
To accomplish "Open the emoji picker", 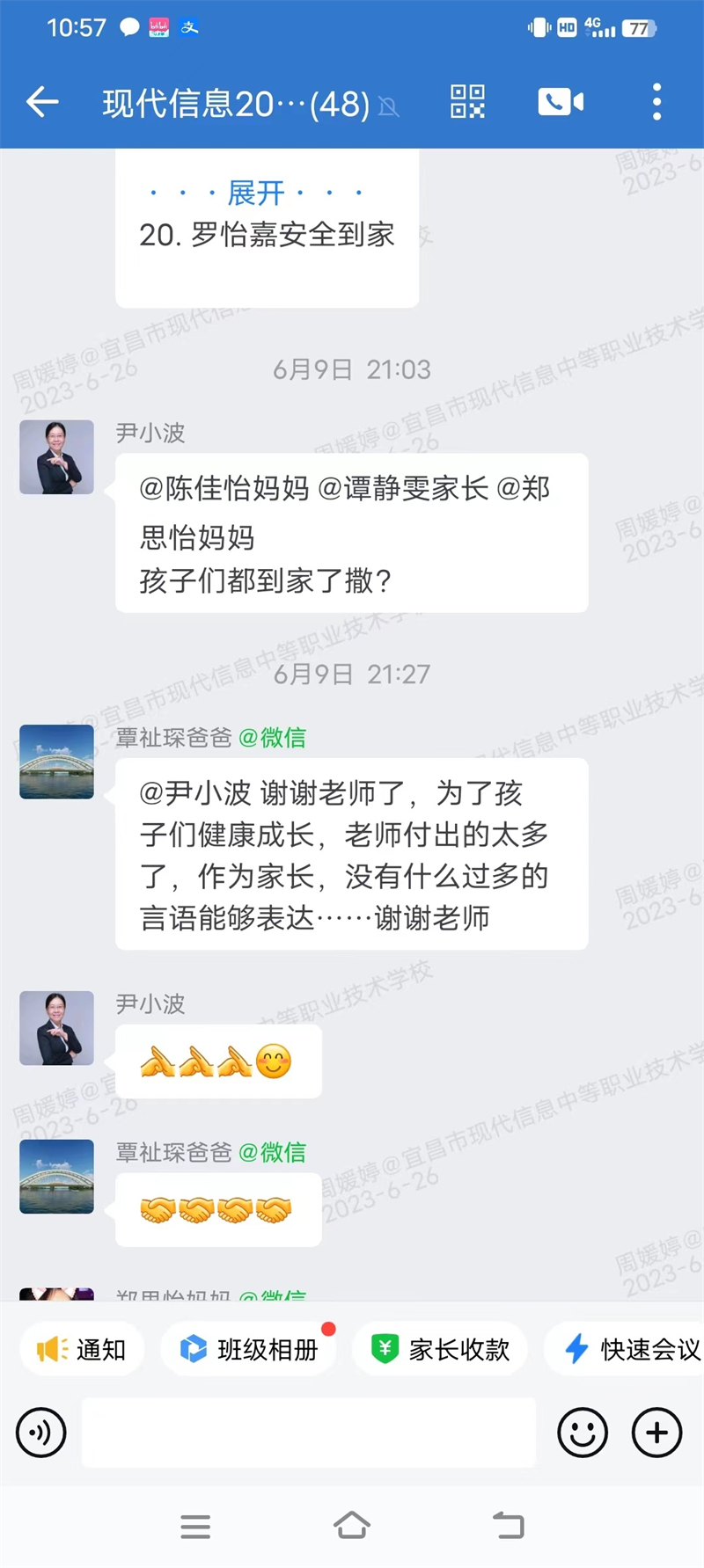I will click(583, 1433).
